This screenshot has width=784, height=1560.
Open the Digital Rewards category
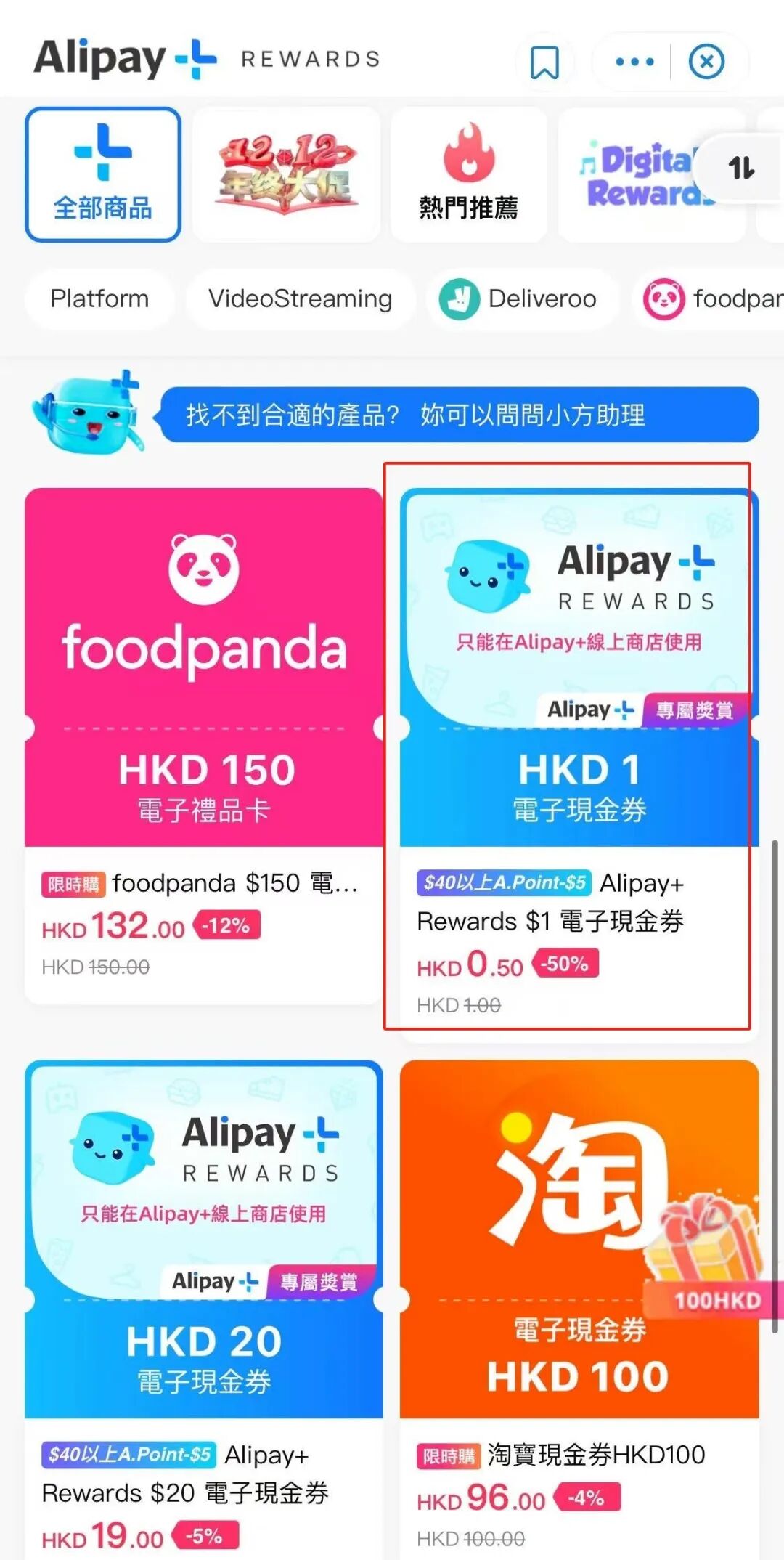[x=639, y=174]
